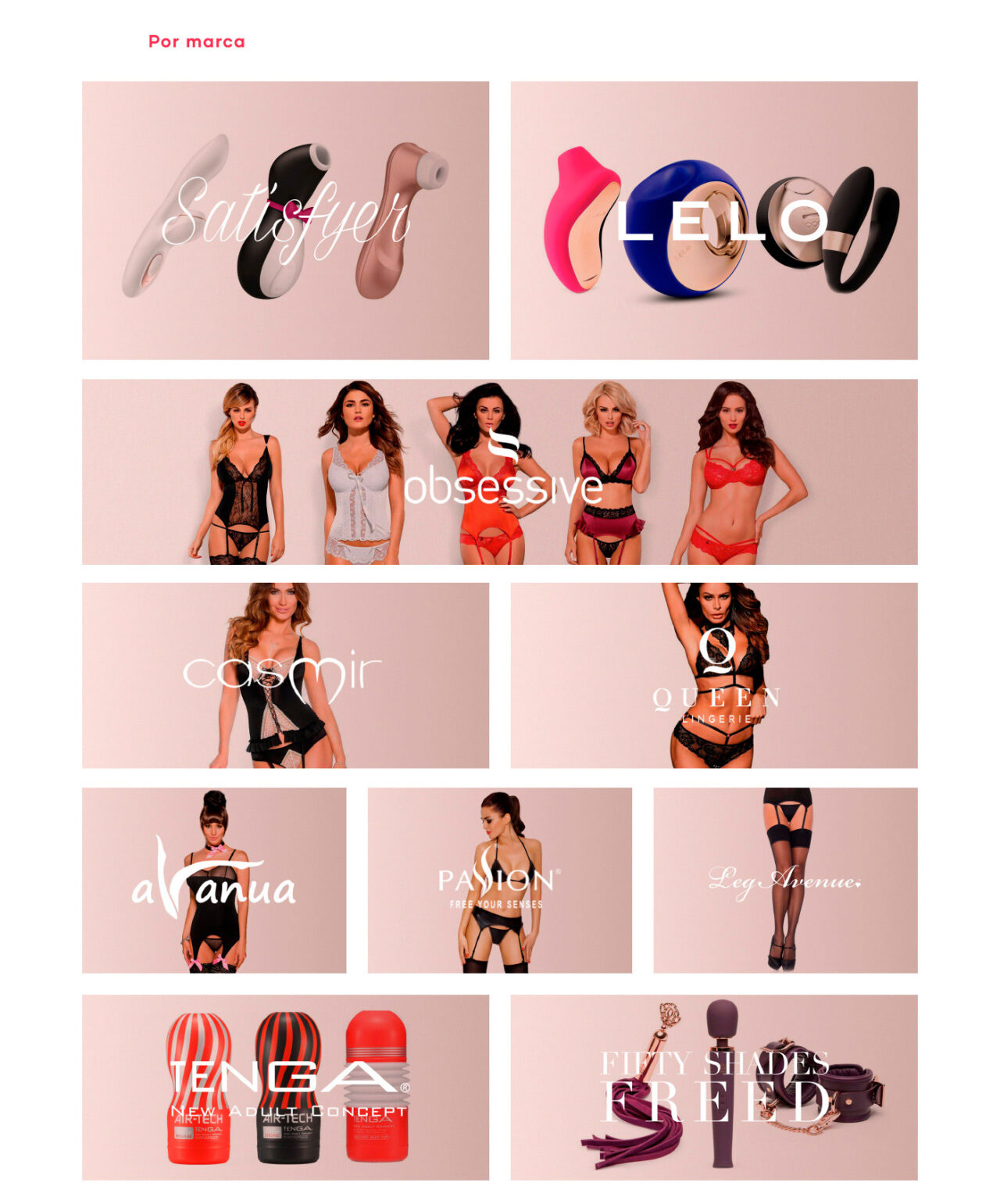Open the Avanua brand tile
The width and height of the screenshot is (1000, 1204).
point(213,880)
